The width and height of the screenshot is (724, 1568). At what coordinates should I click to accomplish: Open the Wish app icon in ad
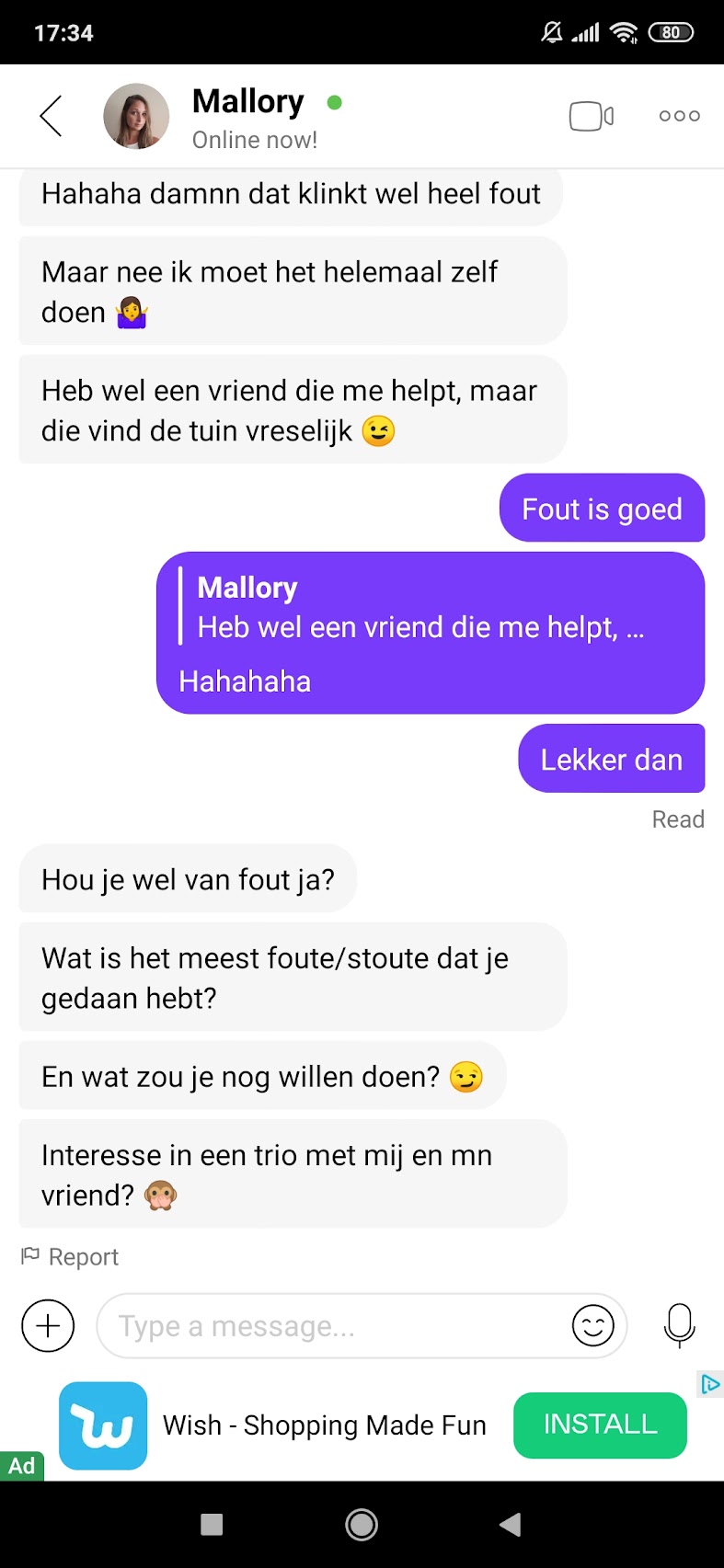(x=102, y=1425)
